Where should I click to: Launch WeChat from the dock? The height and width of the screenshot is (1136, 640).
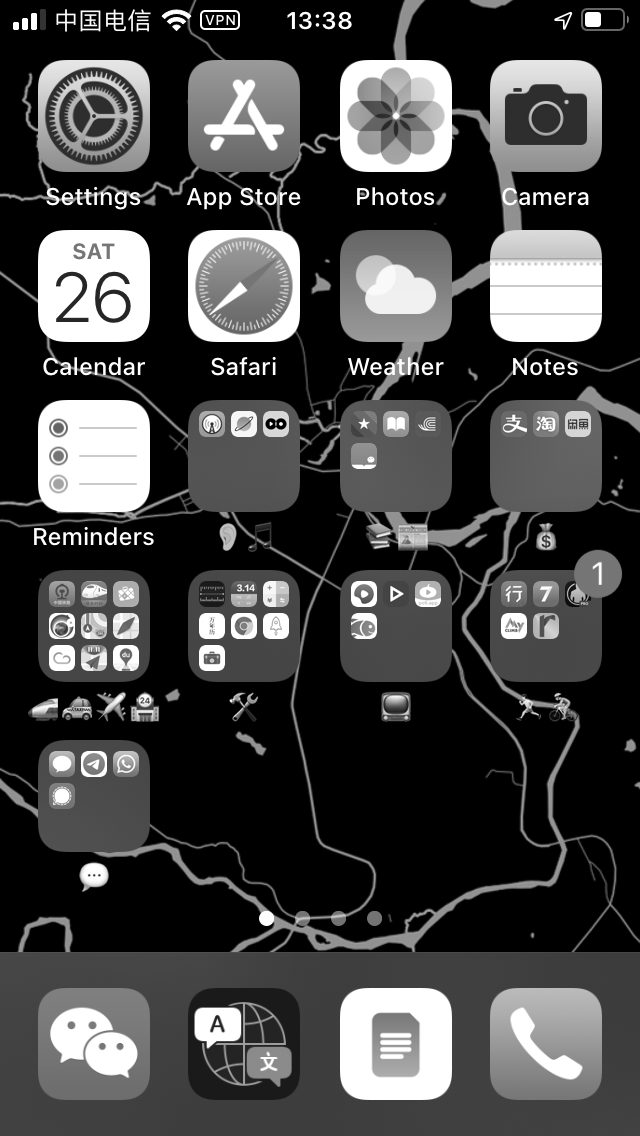click(x=94, y=1044)
